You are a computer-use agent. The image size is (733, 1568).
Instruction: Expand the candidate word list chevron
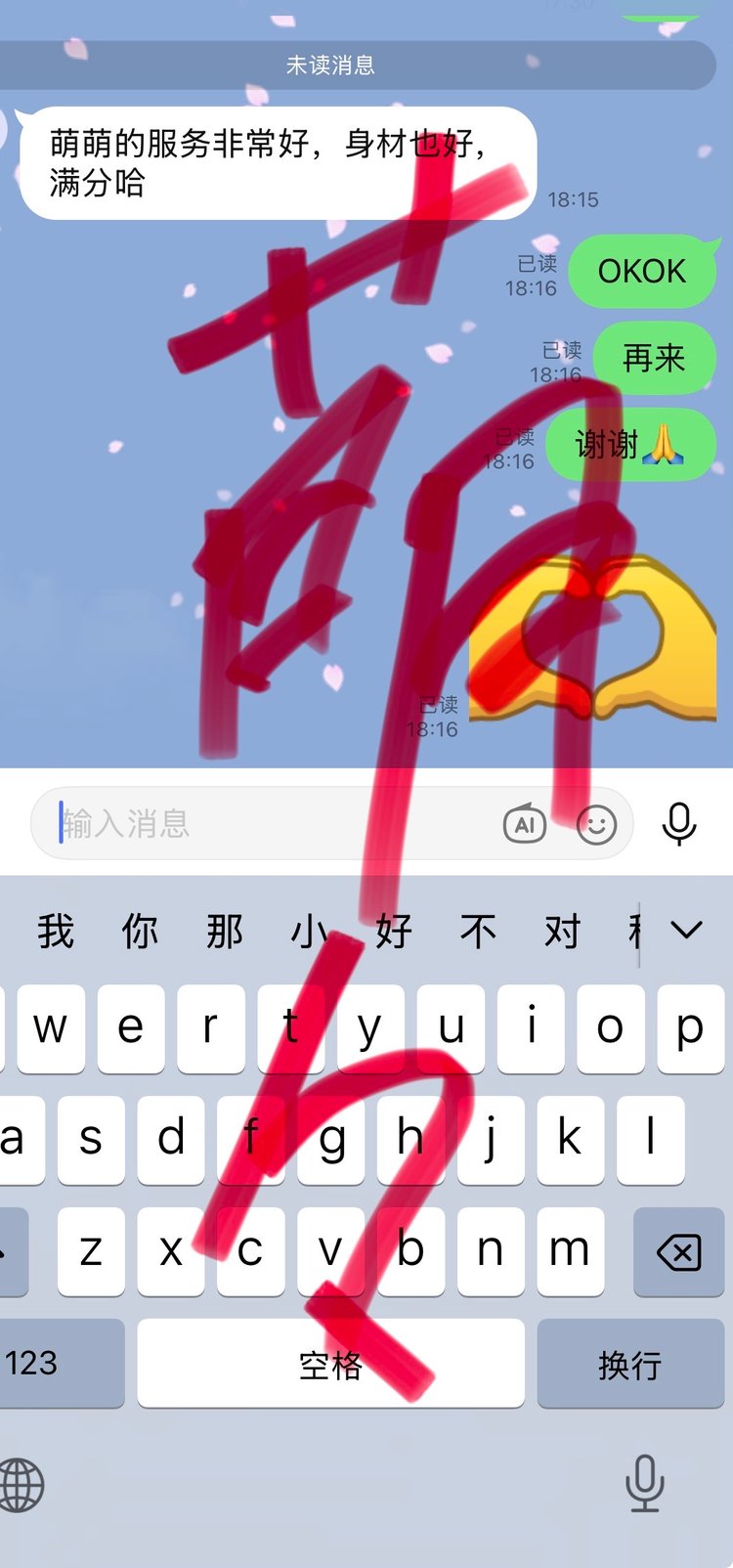pos(687,931)
